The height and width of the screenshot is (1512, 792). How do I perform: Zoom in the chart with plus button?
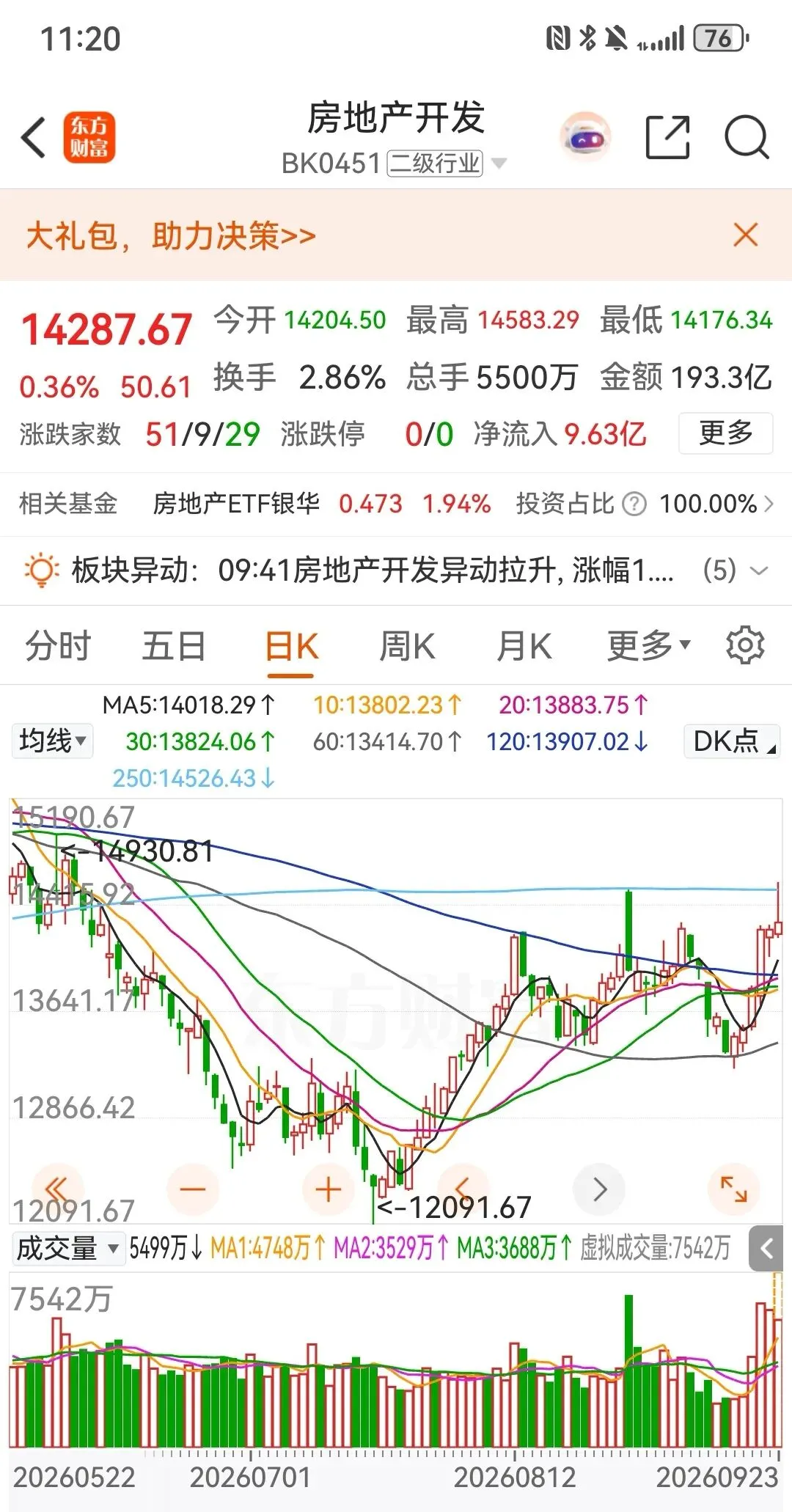pyautogui.click(x=328, y=1189)
